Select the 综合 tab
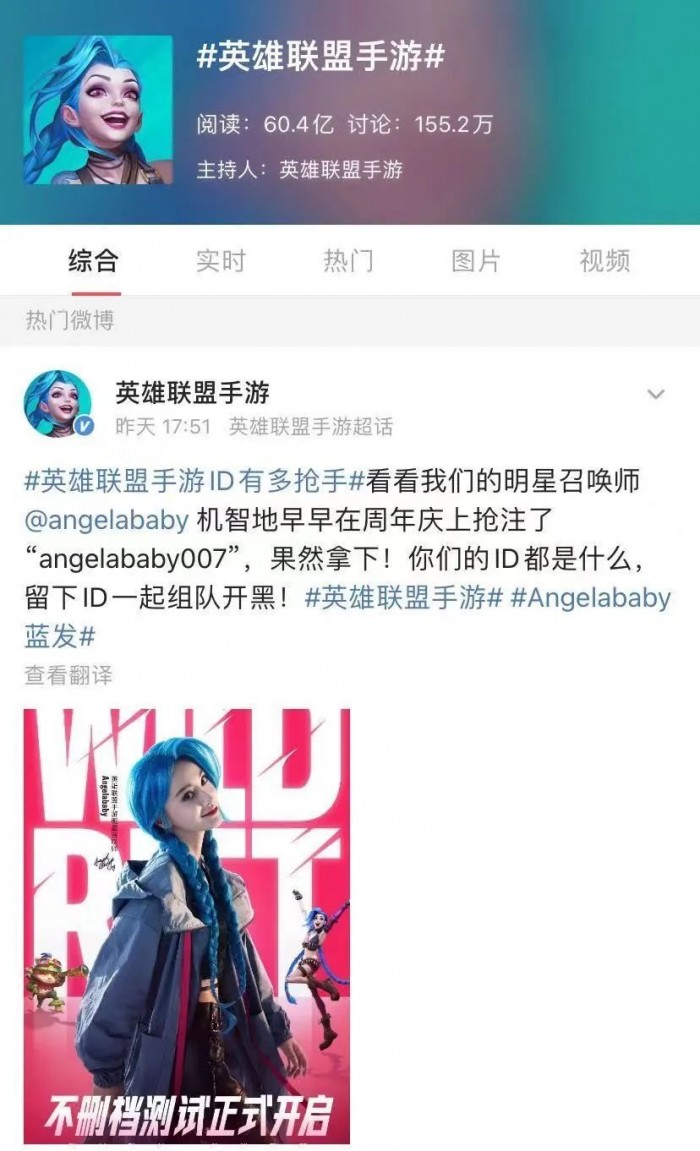 pyautogui.click(x=94, y=261)
